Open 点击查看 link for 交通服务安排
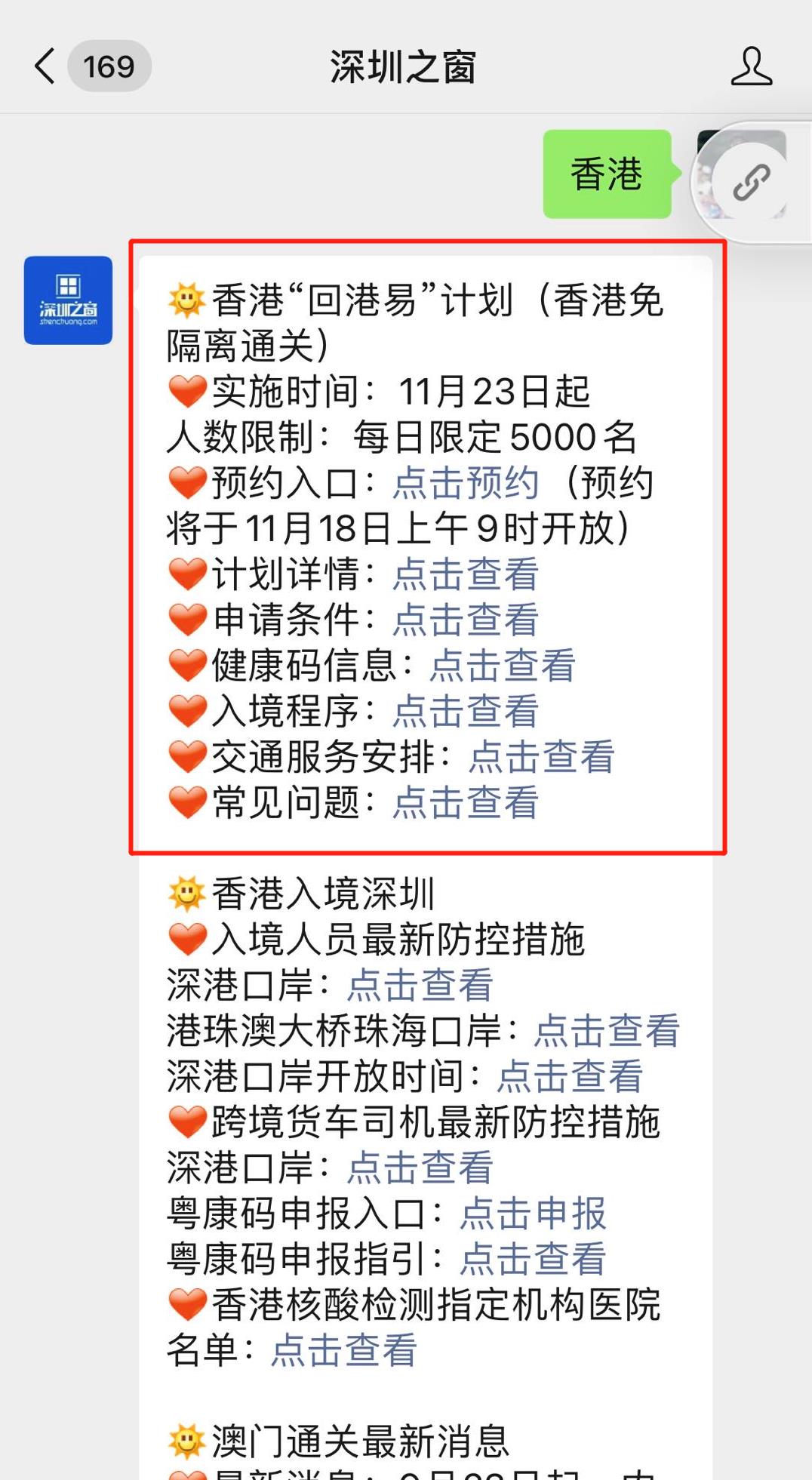The image size is (812, 1480). (x=541, y=757)
